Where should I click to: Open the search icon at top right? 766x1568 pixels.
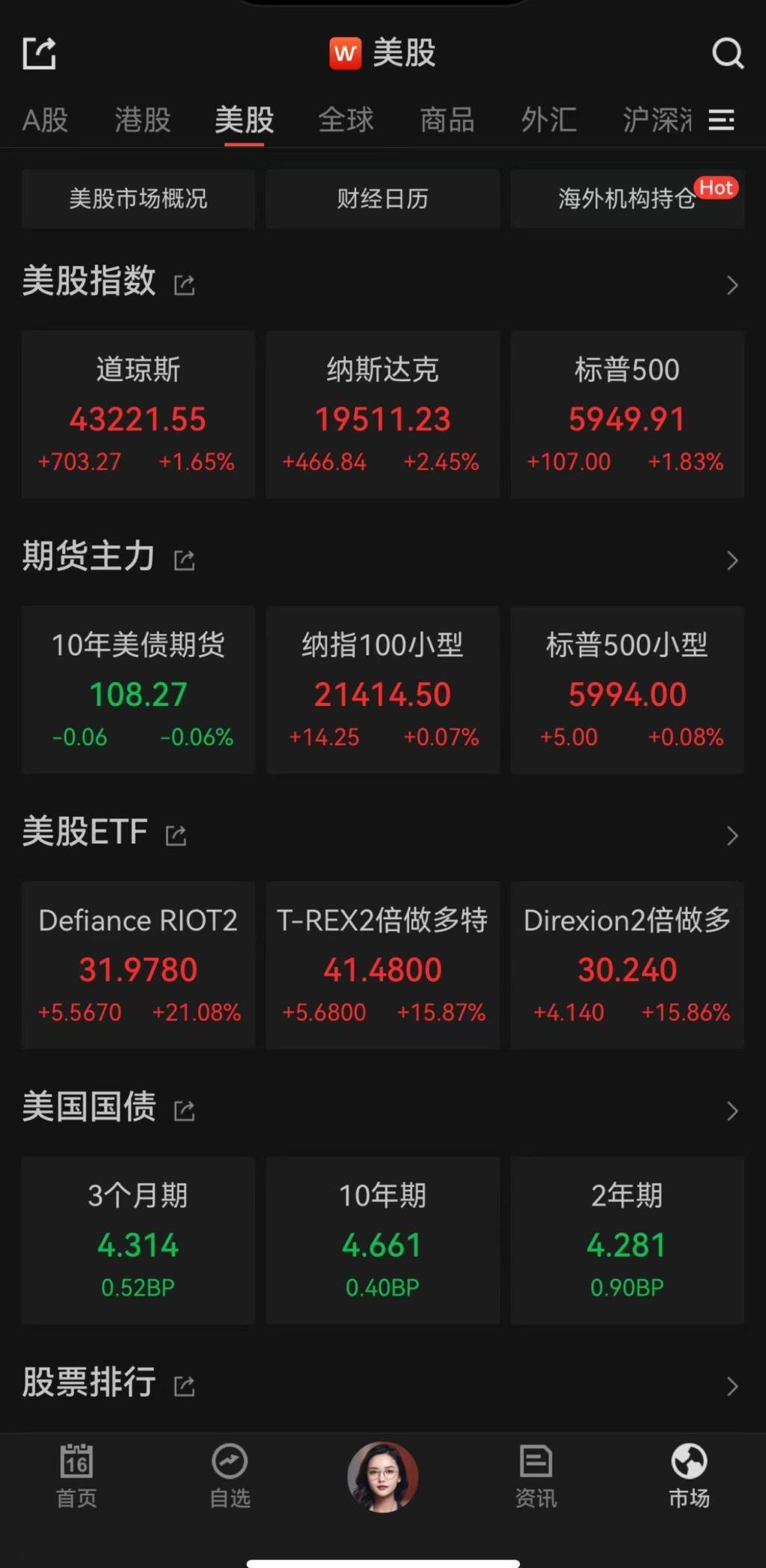tap(726, 52)
